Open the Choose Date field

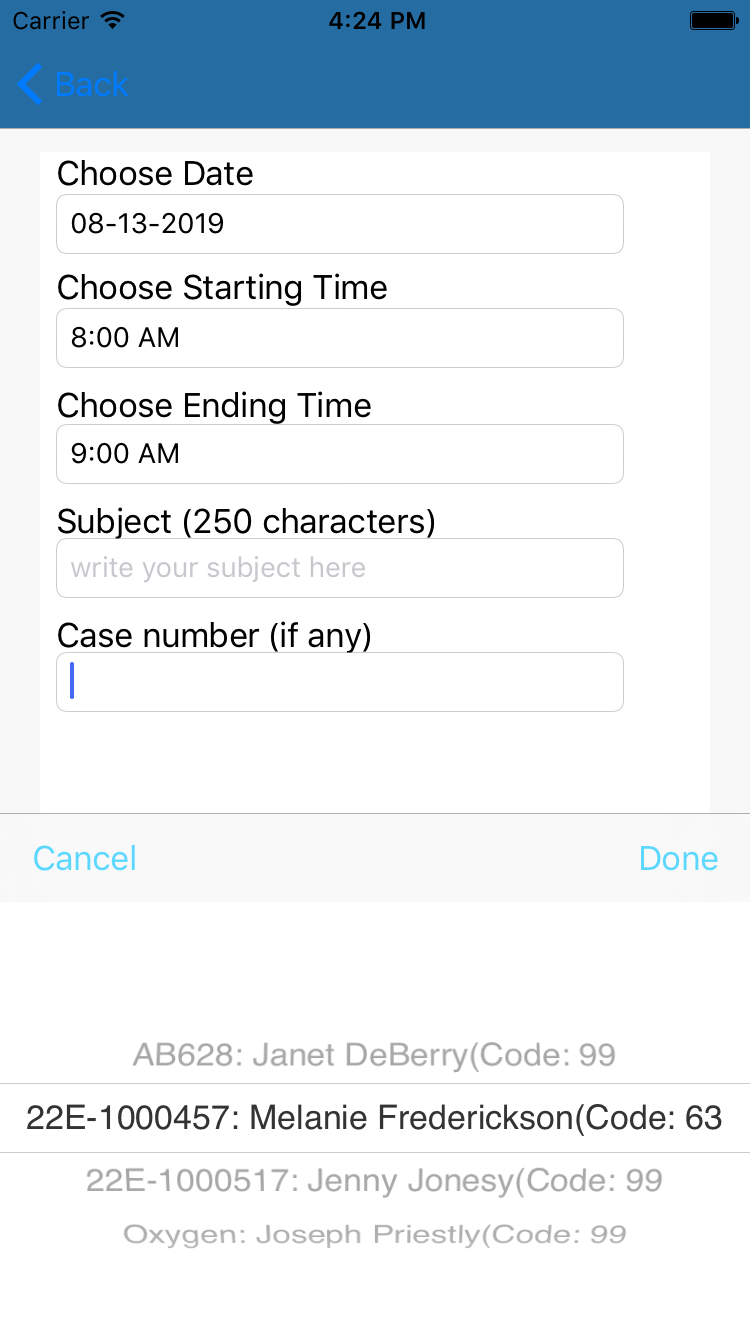pos(340,223)
